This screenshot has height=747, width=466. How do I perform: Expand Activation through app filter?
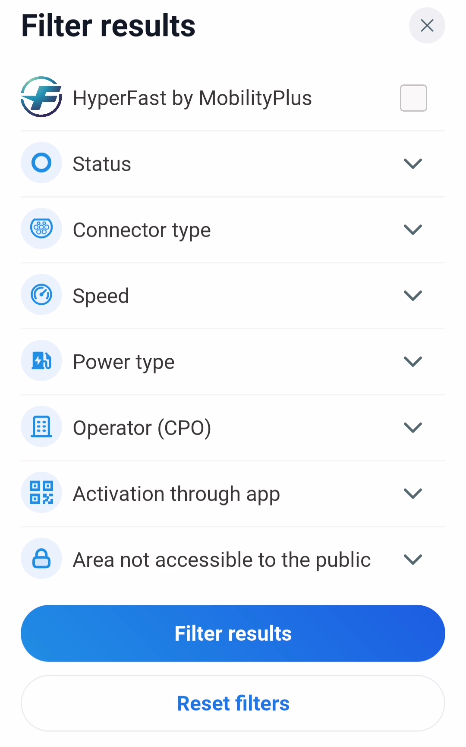click(233, 494)
